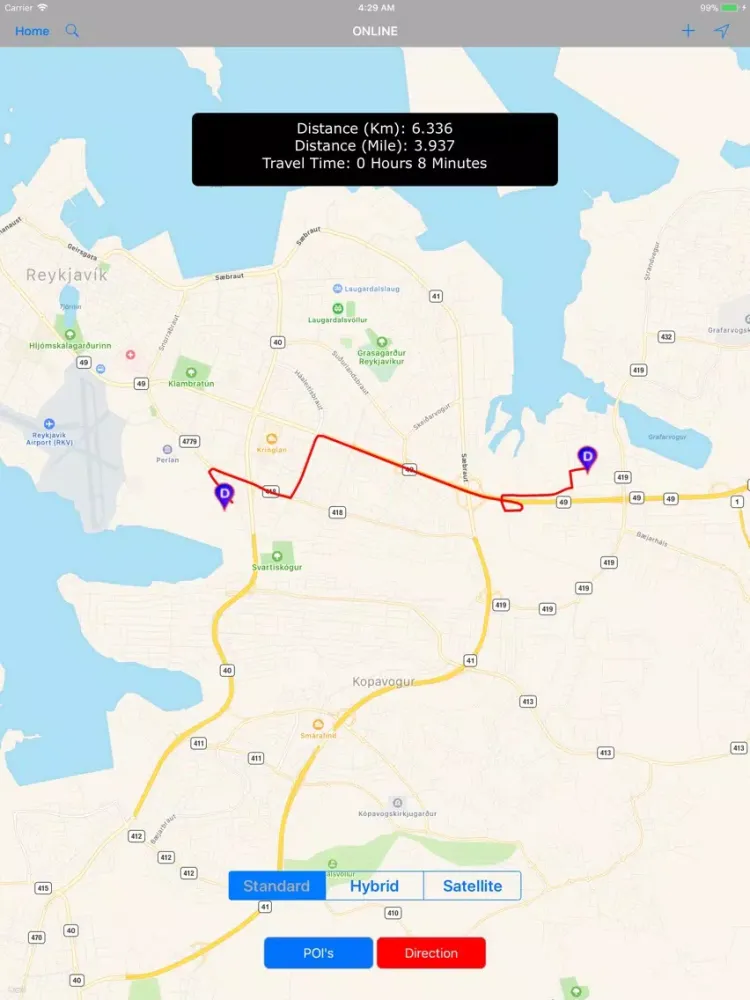Image resolution: width=750 pixels, height=1000 pixels.
Task: Select the purple D pin near Perlan
Action: (x=224, y=494)
